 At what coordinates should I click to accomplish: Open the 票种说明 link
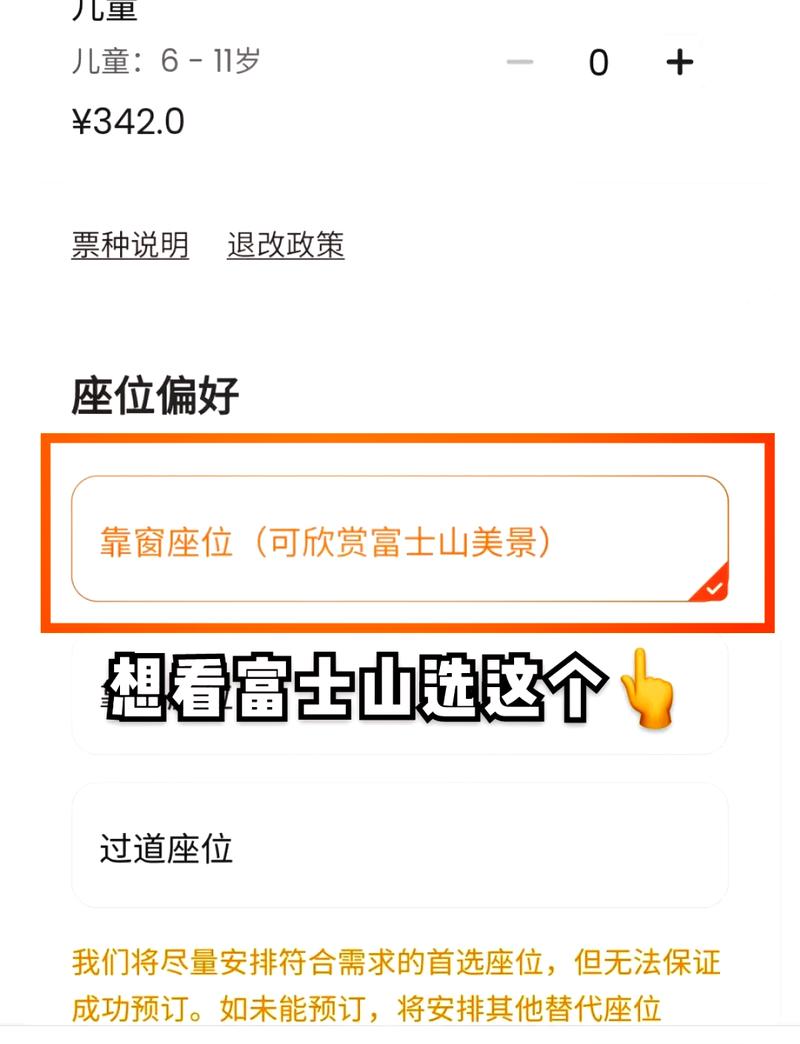point(130,245)
